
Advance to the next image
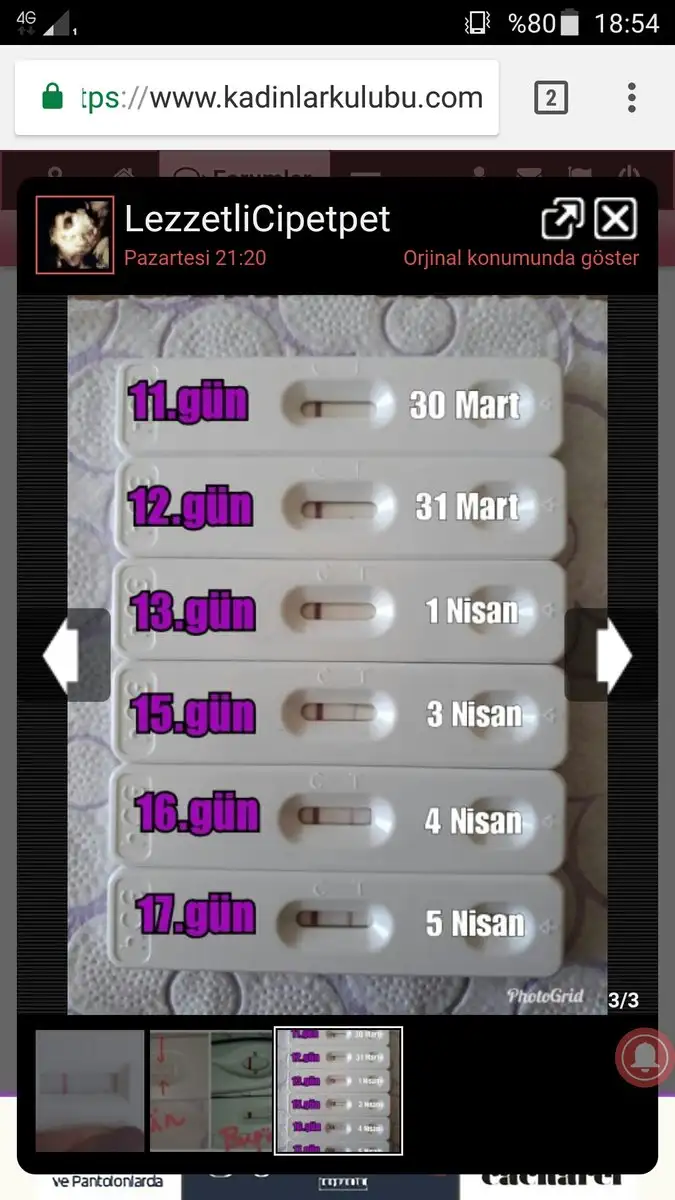(612, 655)
